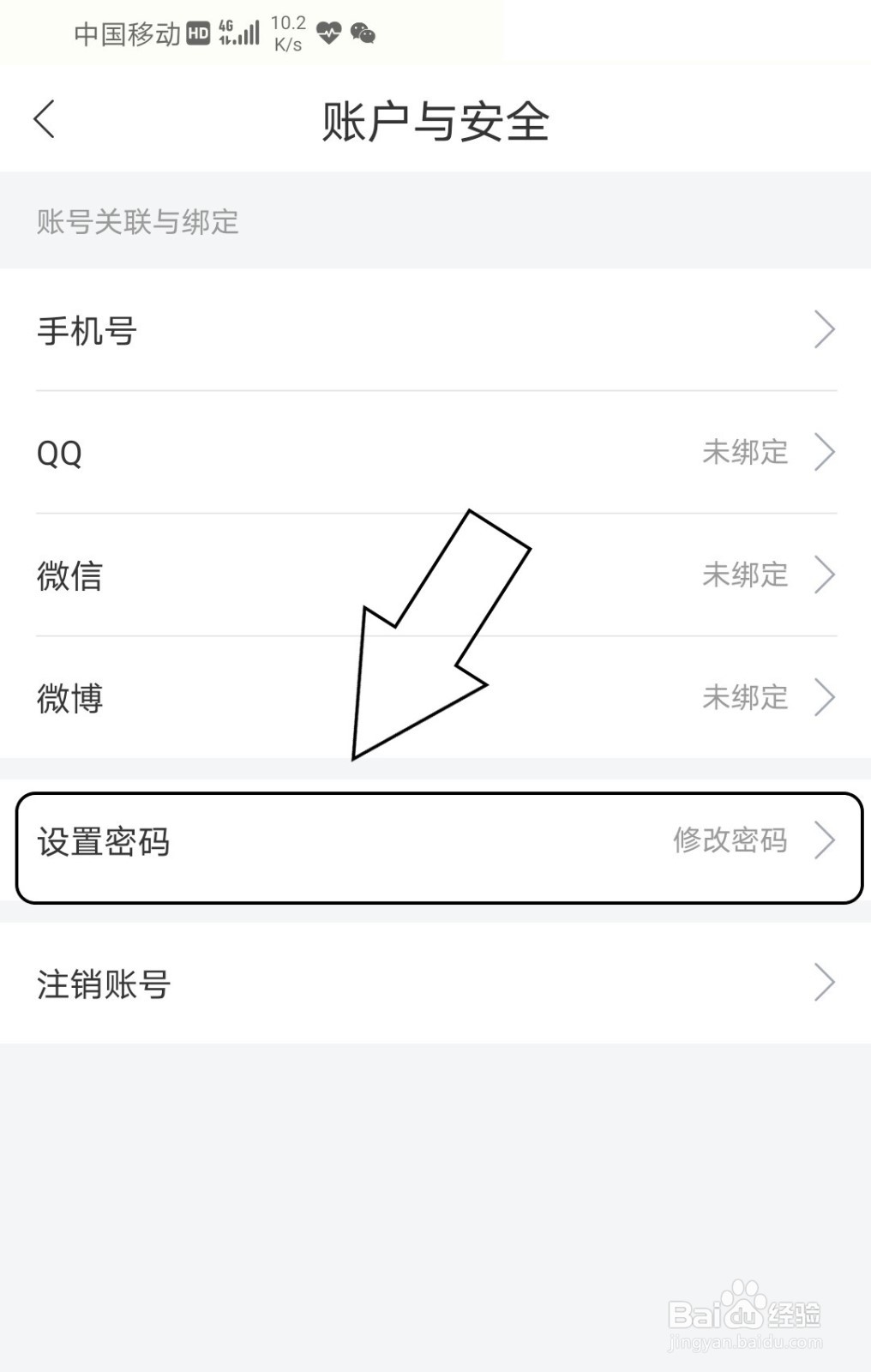Tap the HD call badge in status bar
The height and width of the screenshot is (1372, 871).
199,33
